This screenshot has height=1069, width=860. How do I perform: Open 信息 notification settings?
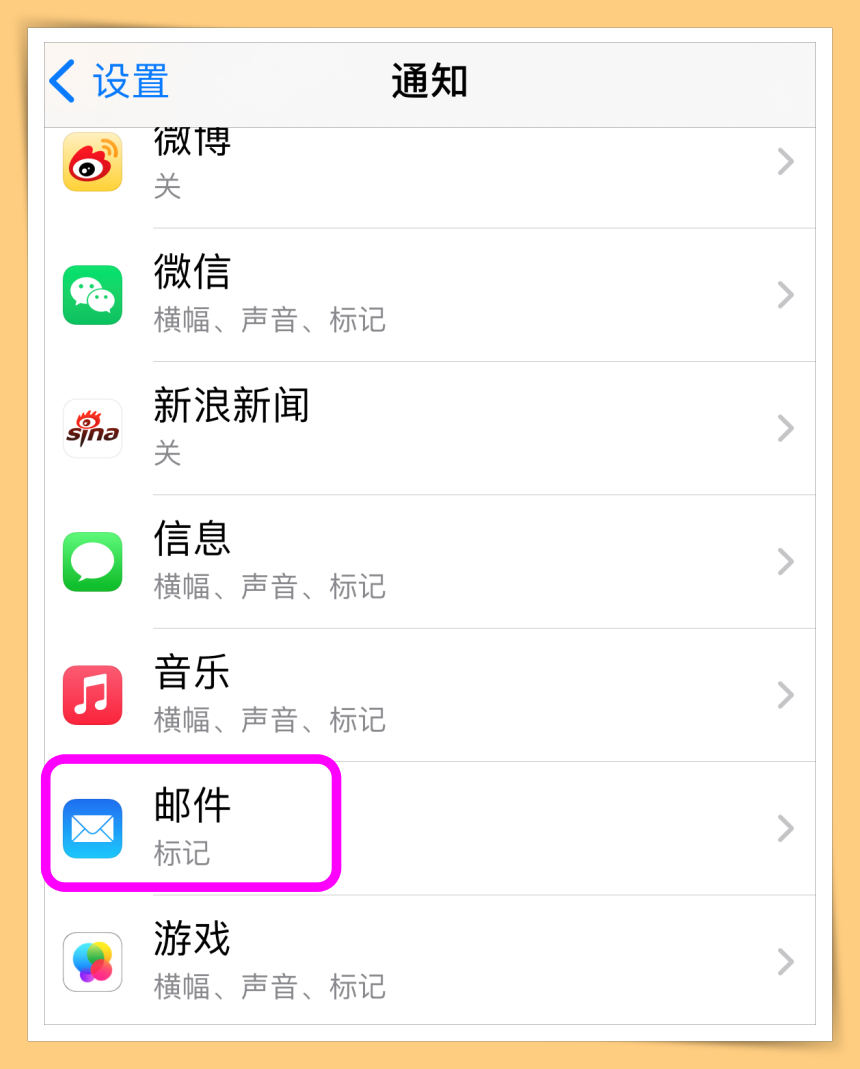pyautogui.click(x=430, y=561)
